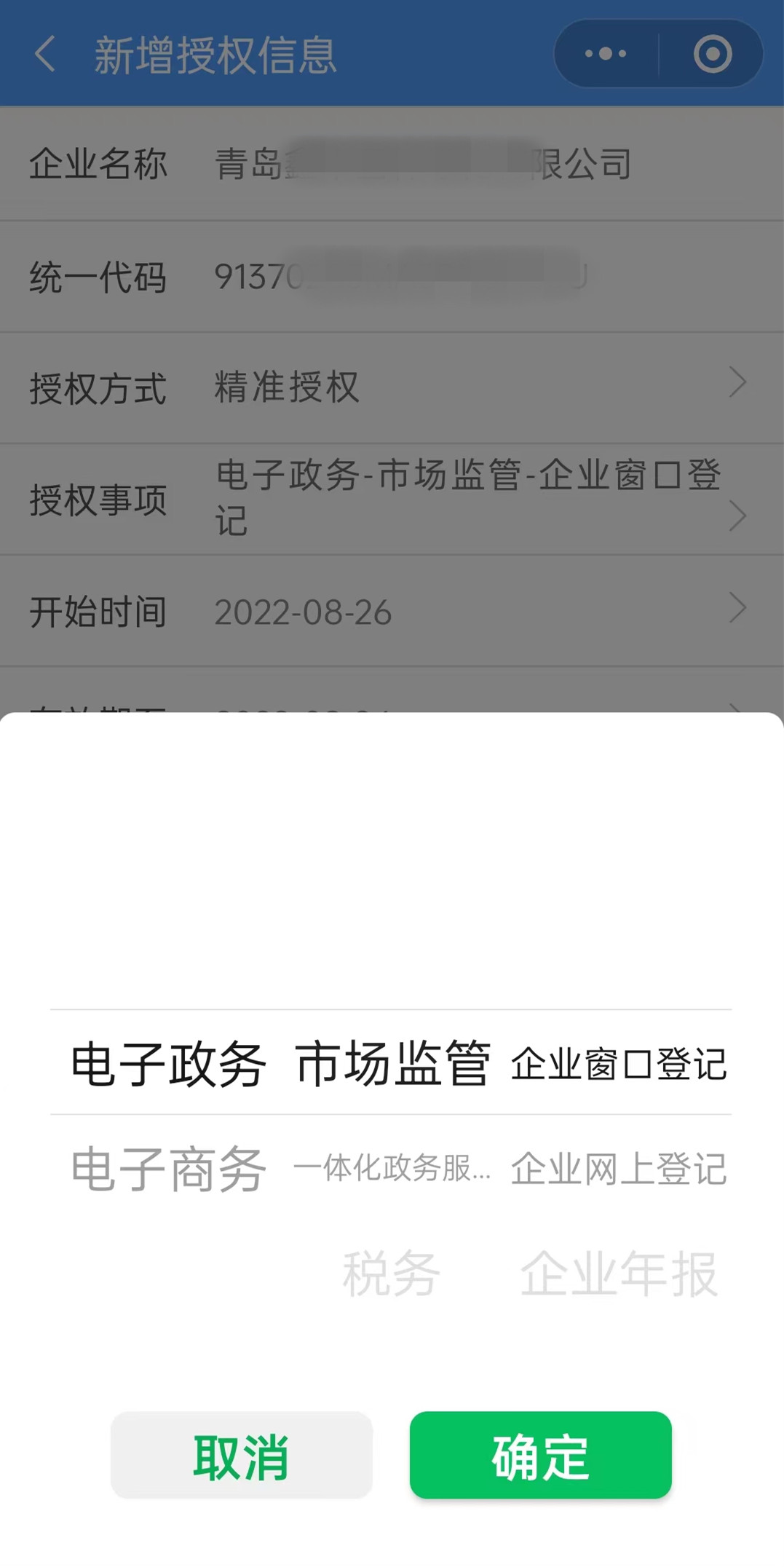The image size is (784, 1567).
Task: Click the circular mini-program close icon
Action: pos(711,53)
